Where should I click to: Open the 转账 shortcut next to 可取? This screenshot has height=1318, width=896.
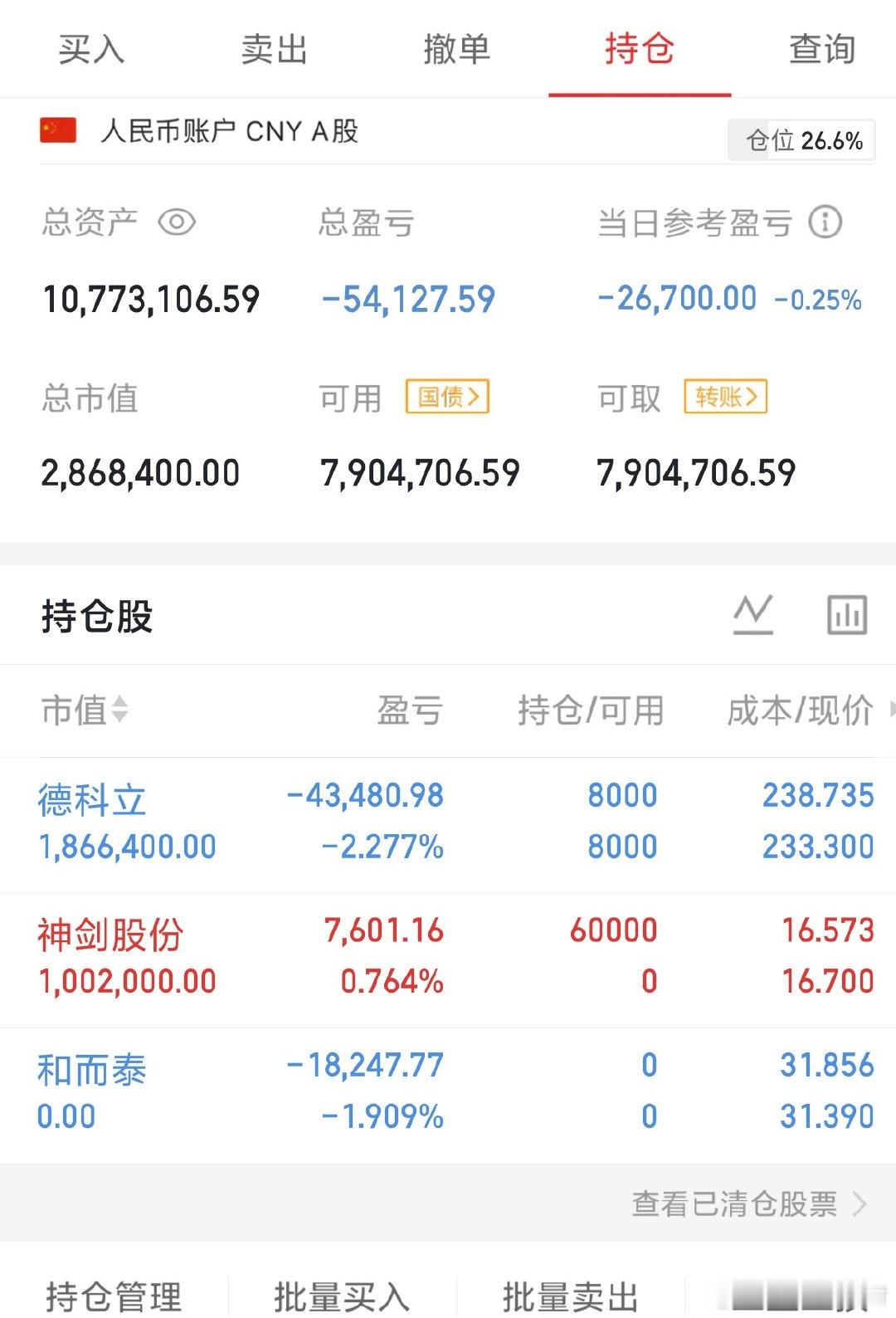pos(725,398)
